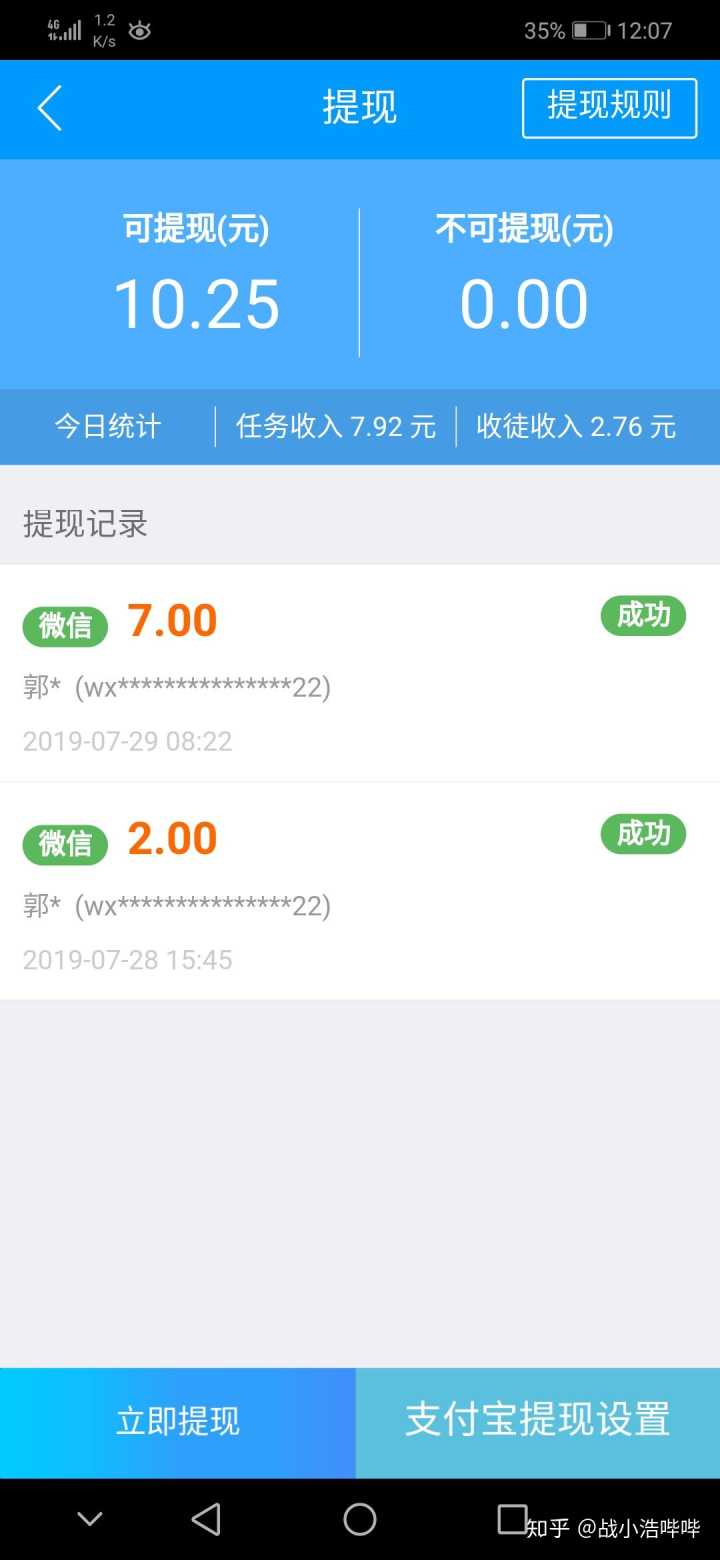Hide the navigation bar with the down chevron
720x1560 pixels.
pyautogui.click(x=90, y=1519)
